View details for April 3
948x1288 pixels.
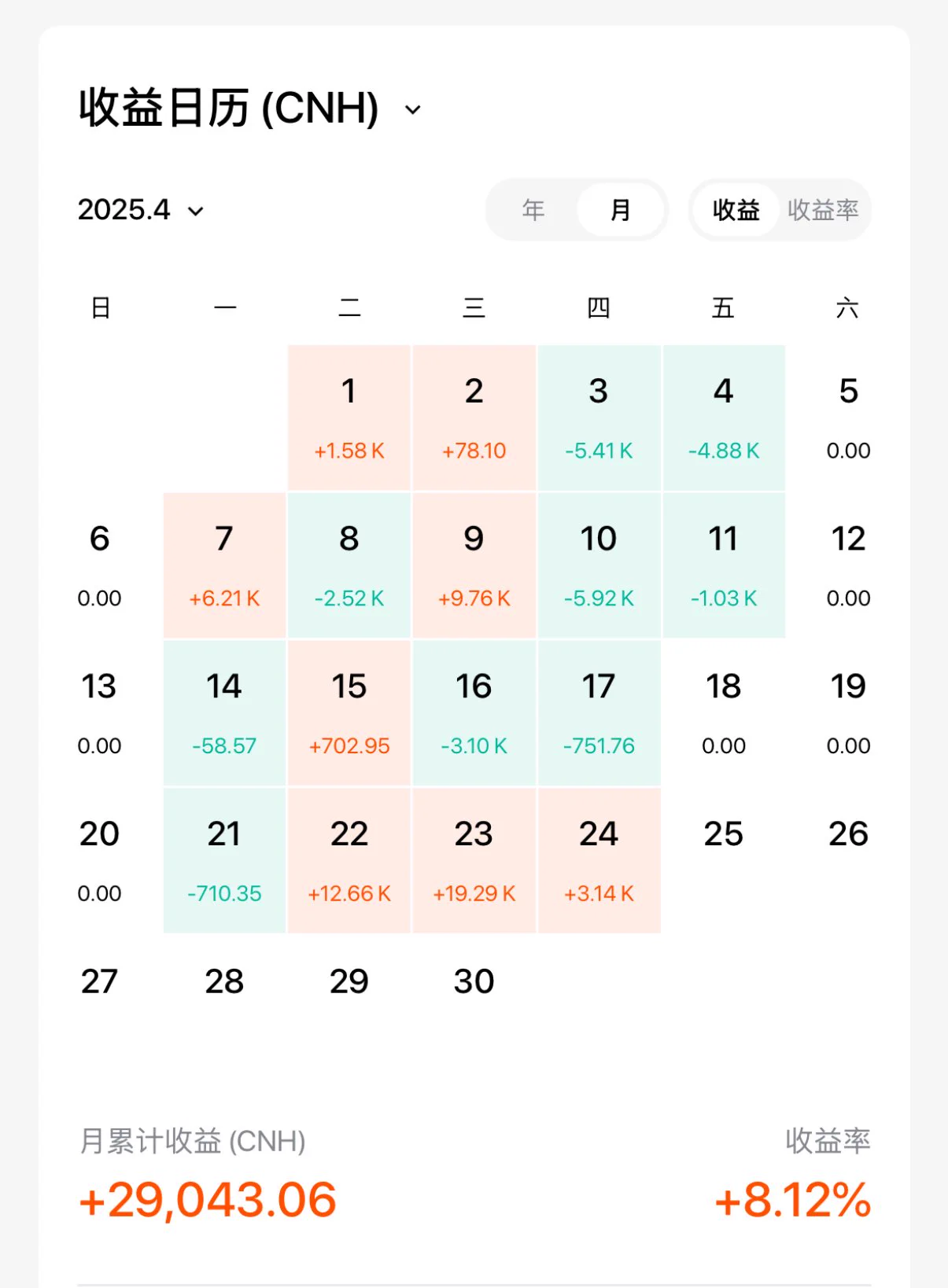[599, 418]
